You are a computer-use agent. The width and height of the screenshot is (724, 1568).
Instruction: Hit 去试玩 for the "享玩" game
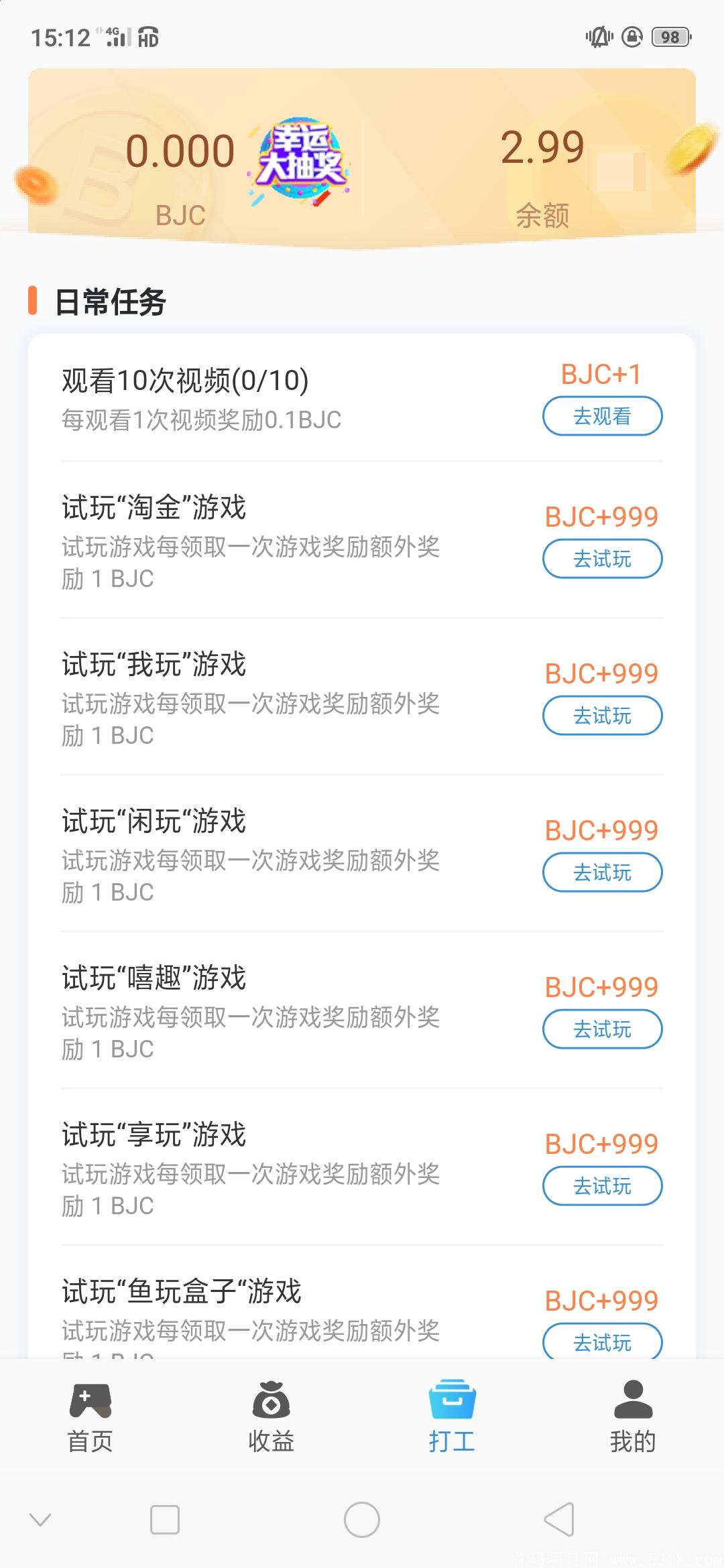point(602,1186)
